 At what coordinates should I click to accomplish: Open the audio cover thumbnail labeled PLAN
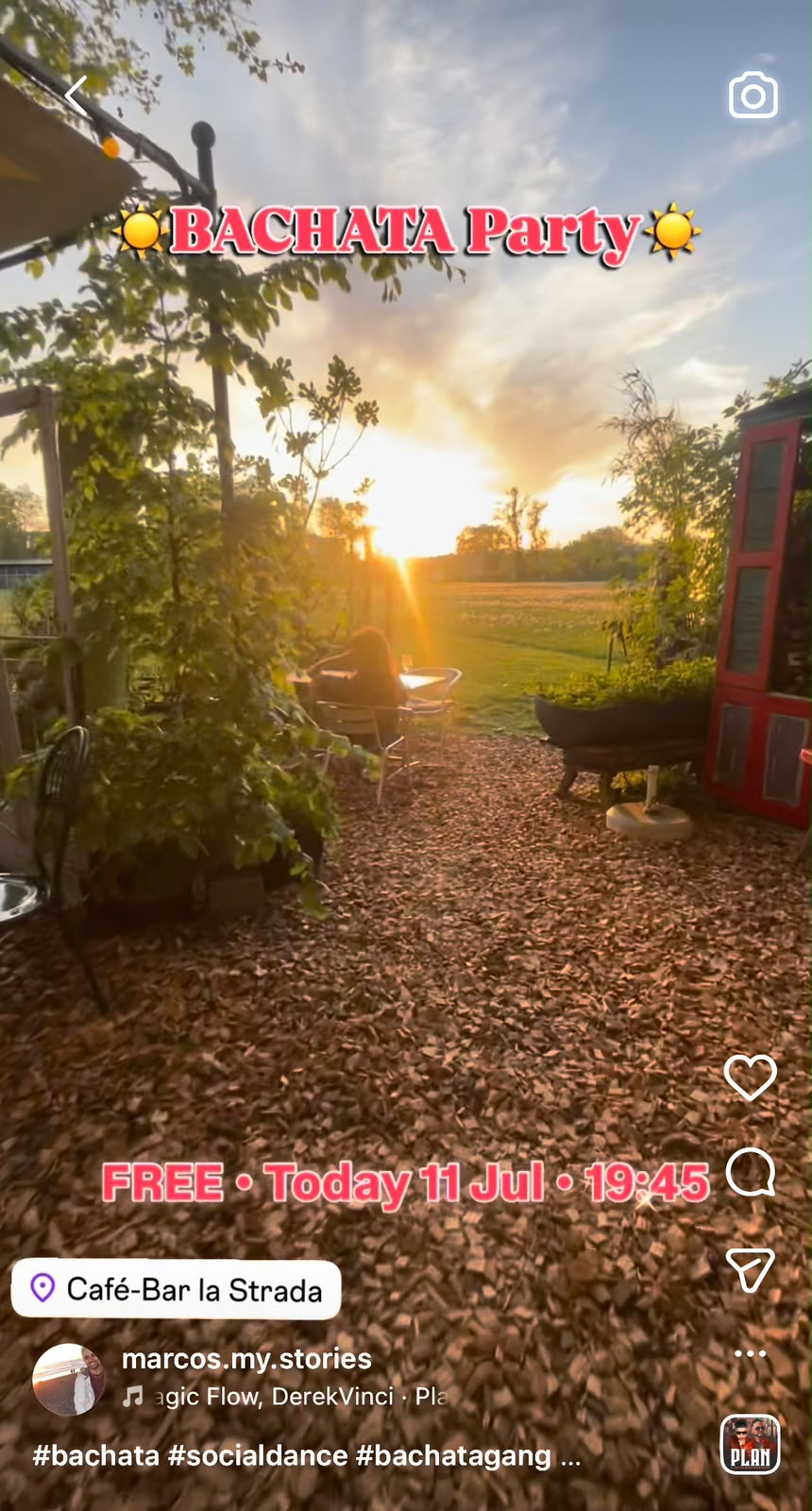(x=751, y=1445)
